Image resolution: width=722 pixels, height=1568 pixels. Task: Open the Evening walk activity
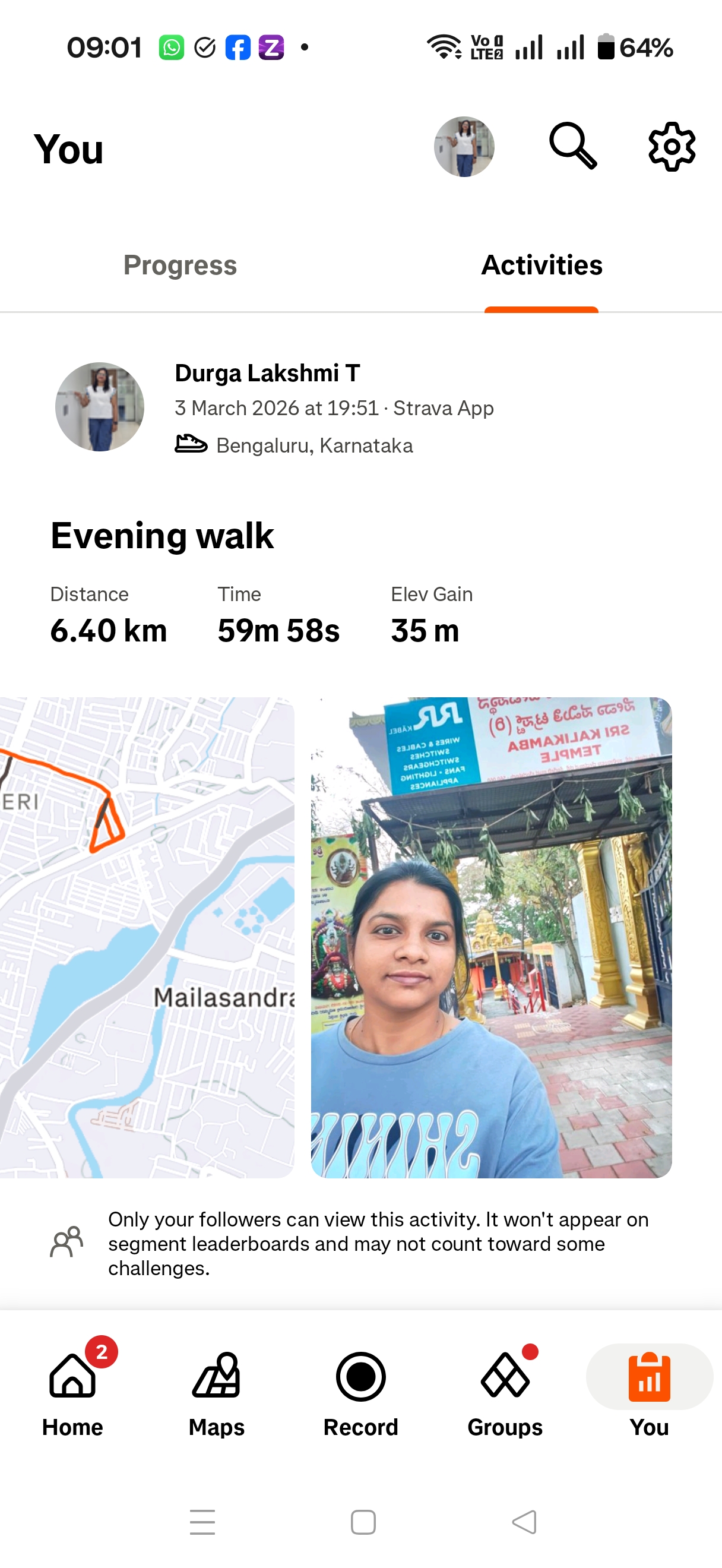(161, 536)
